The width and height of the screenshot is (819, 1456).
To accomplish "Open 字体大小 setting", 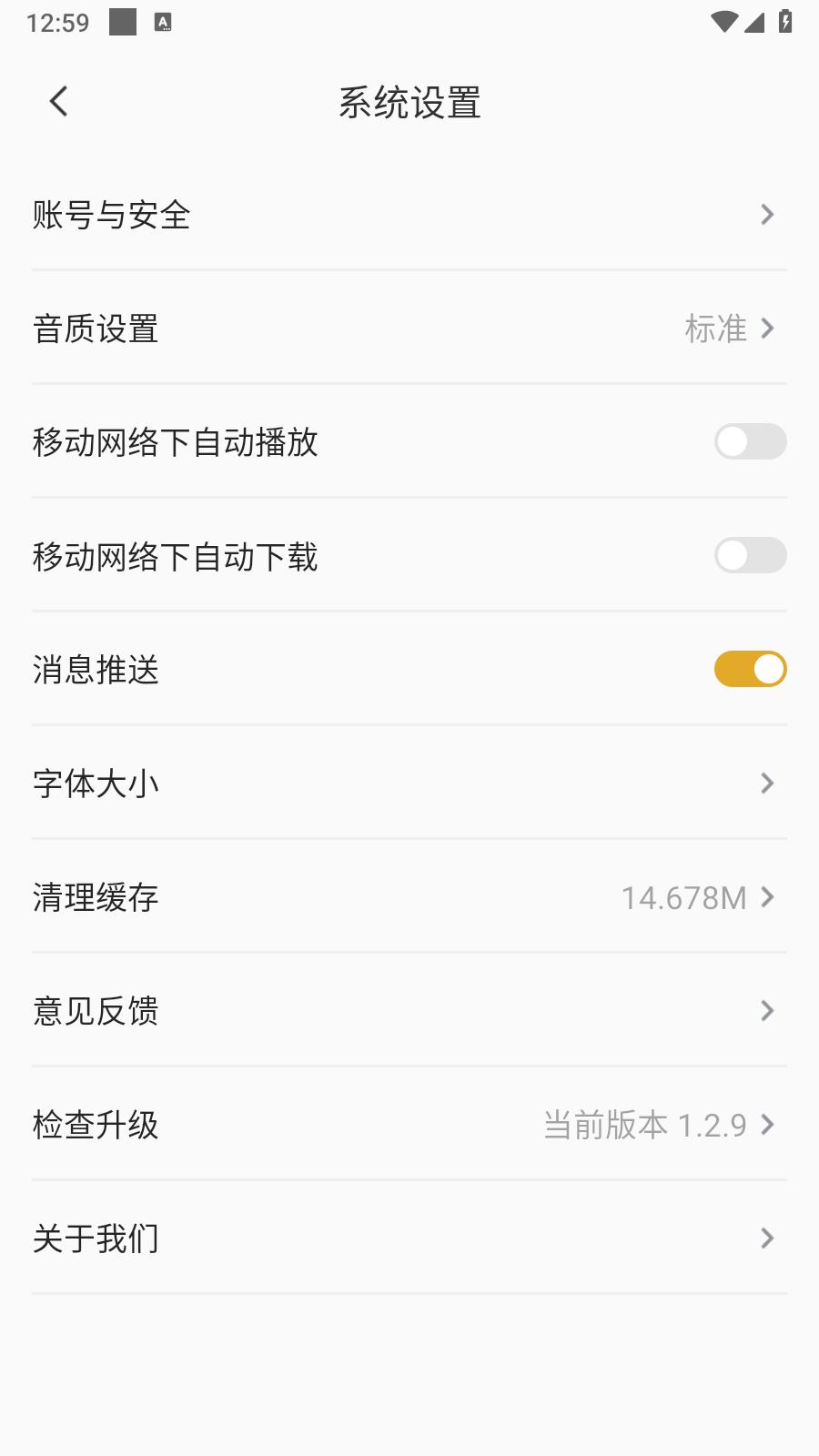I will 409,784.
